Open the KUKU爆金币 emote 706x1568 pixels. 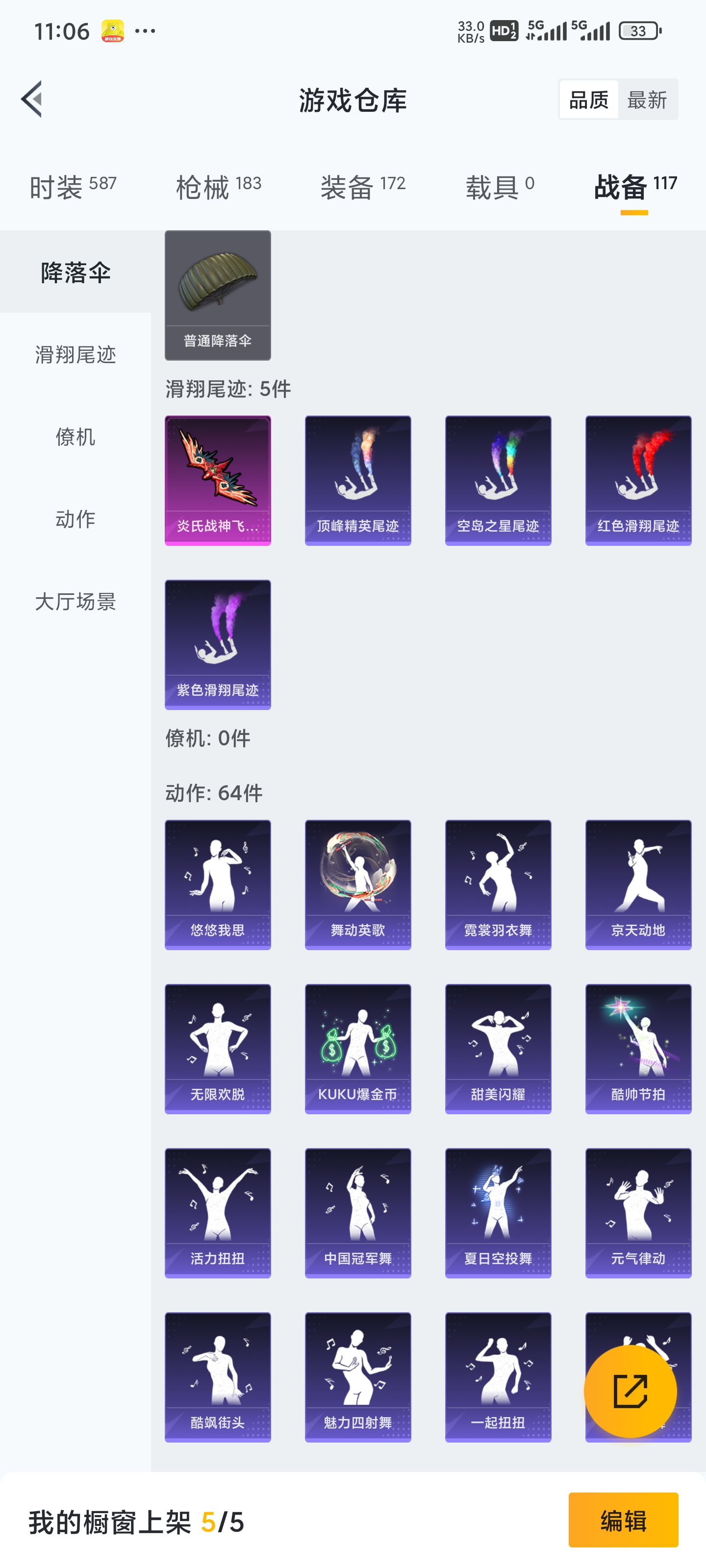point(357,1048)
